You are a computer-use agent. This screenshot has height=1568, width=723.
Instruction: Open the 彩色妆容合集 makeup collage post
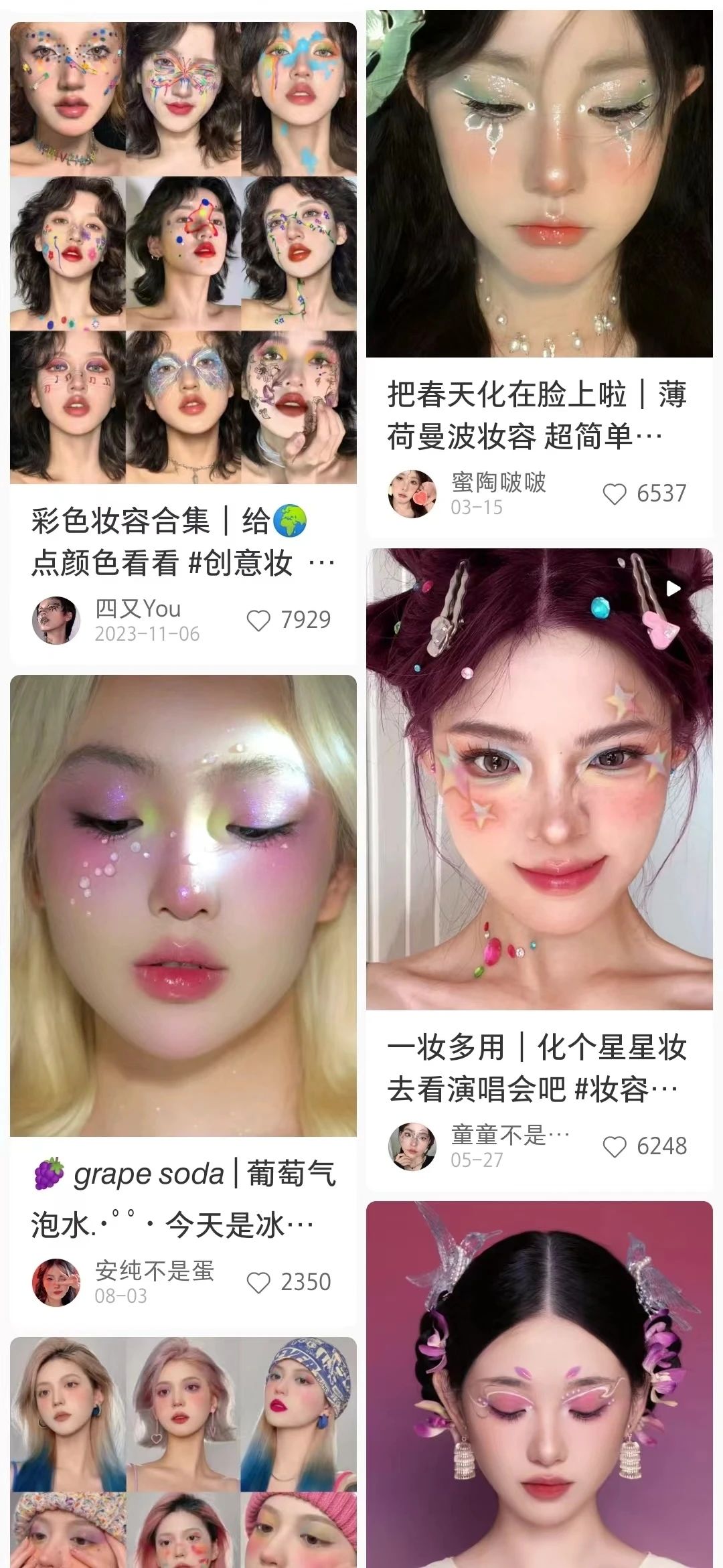[x=183, y=253]
